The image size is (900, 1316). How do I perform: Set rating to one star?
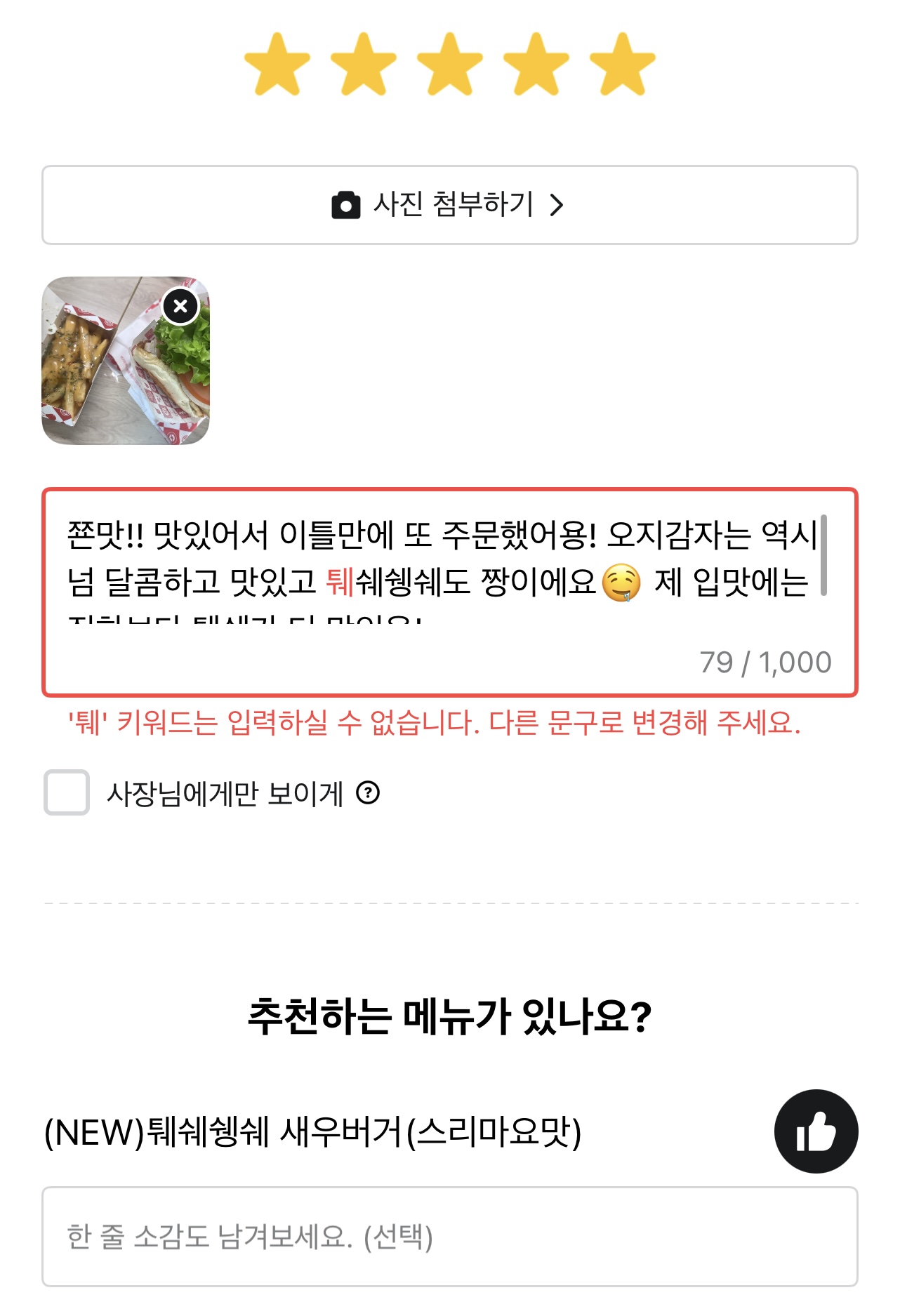click(x=277, y=64)
